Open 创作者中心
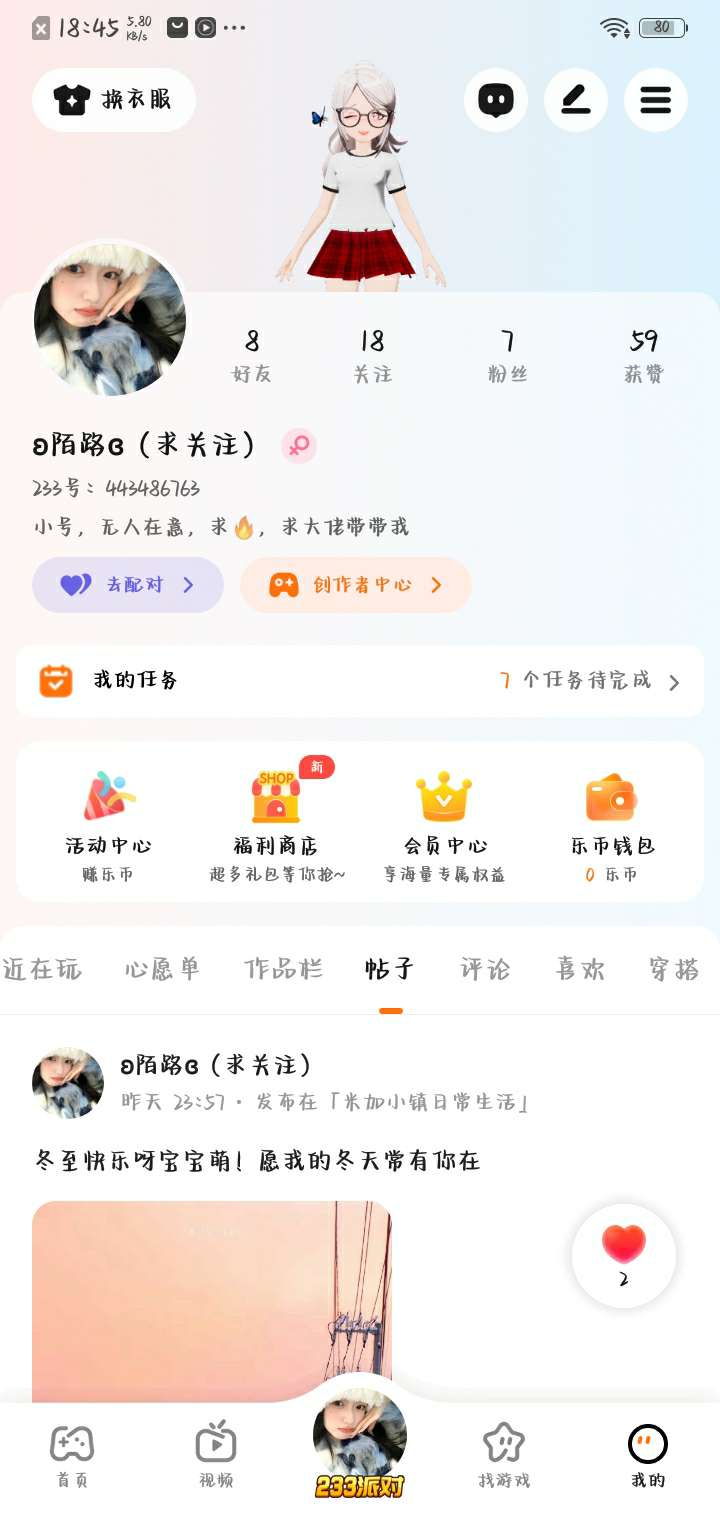Screen dimensions: 720x1520 (x=355, y=585)
